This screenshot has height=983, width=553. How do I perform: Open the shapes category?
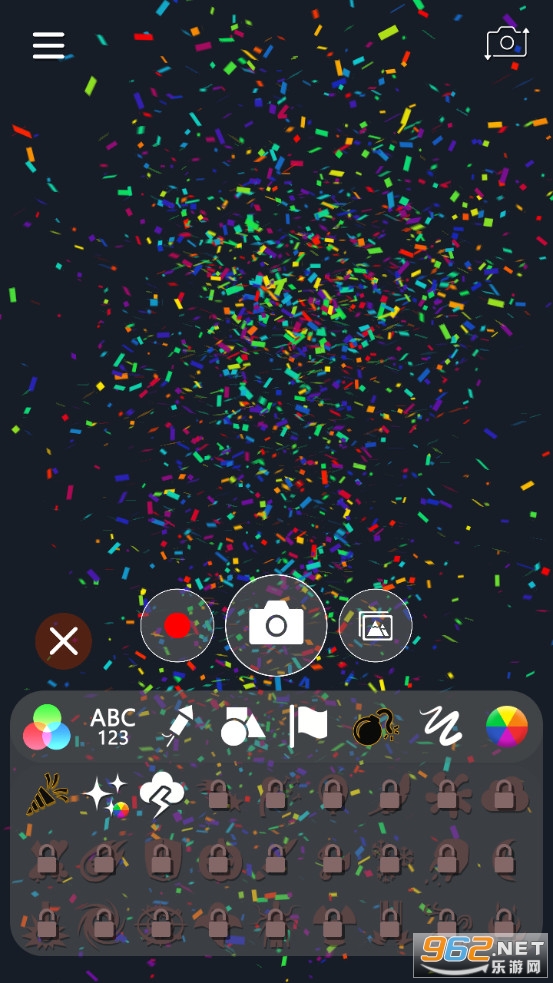(x=242, y=727)
